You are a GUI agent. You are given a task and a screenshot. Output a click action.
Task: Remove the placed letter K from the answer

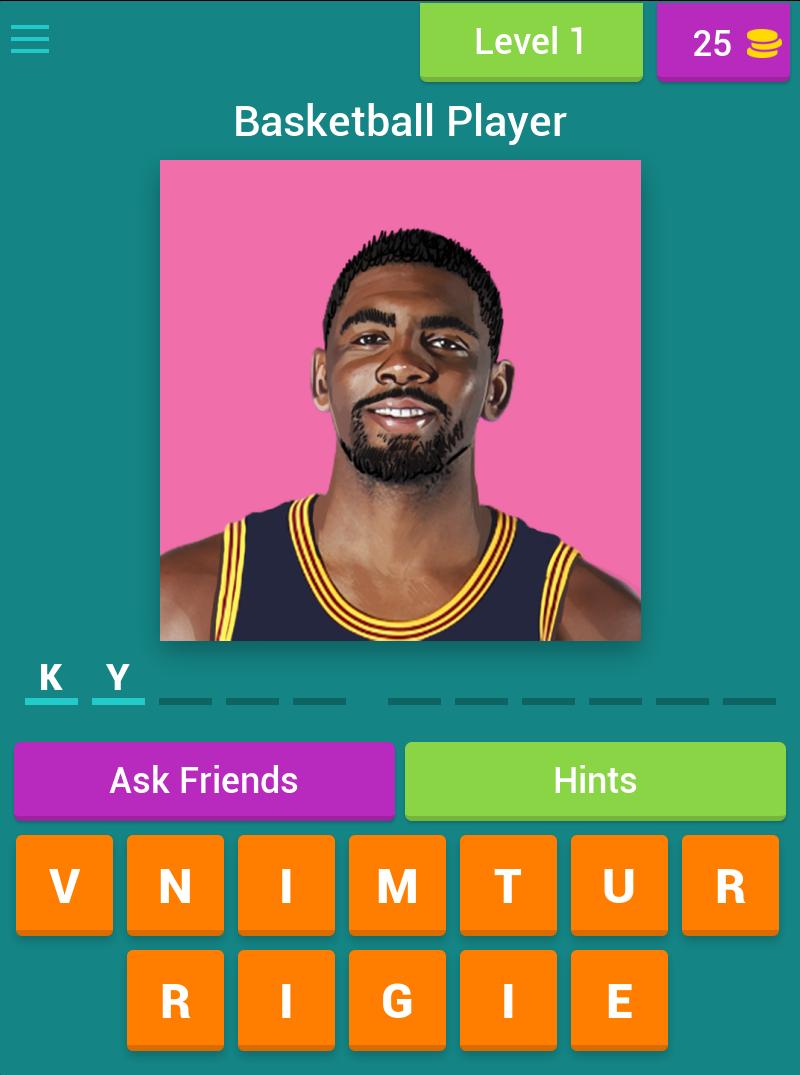click(x=51, y=679)
